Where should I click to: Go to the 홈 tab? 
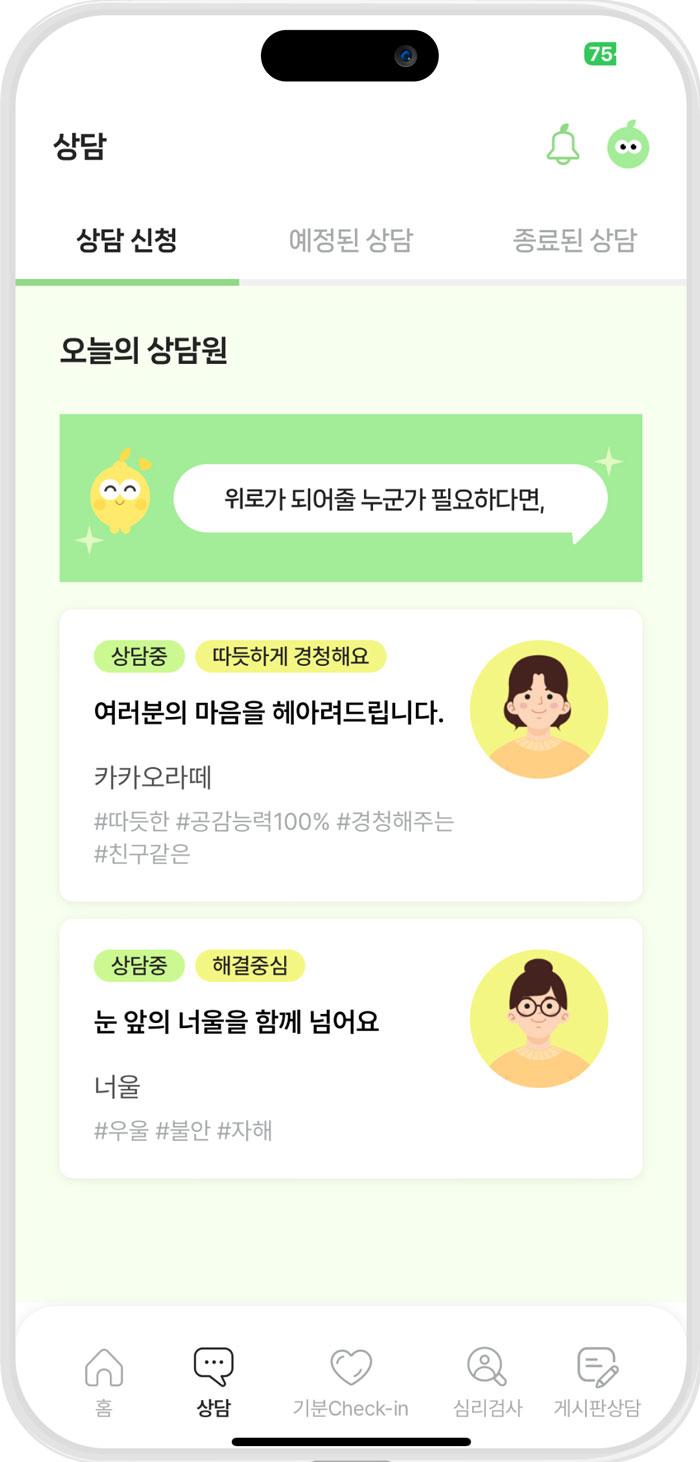[104, 1381]
